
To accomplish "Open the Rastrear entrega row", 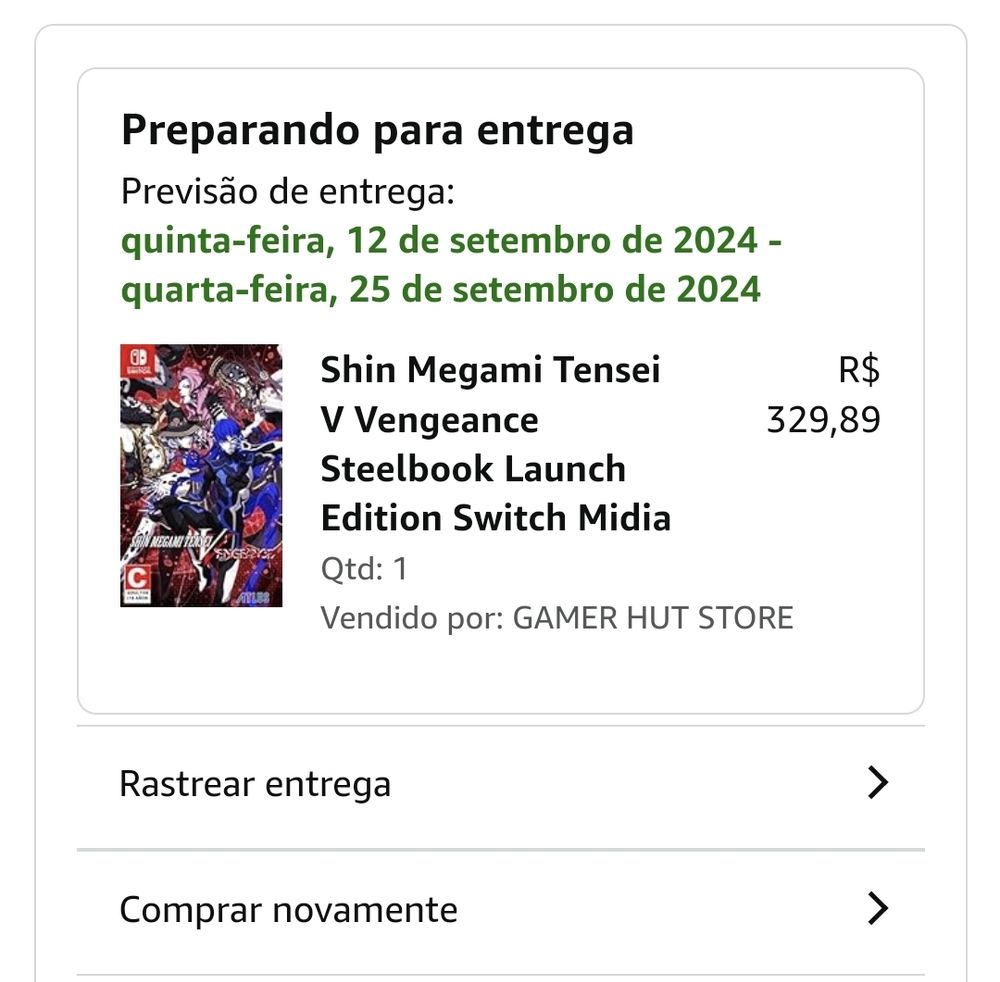I will pyautogui.click(x=500, y=783).
